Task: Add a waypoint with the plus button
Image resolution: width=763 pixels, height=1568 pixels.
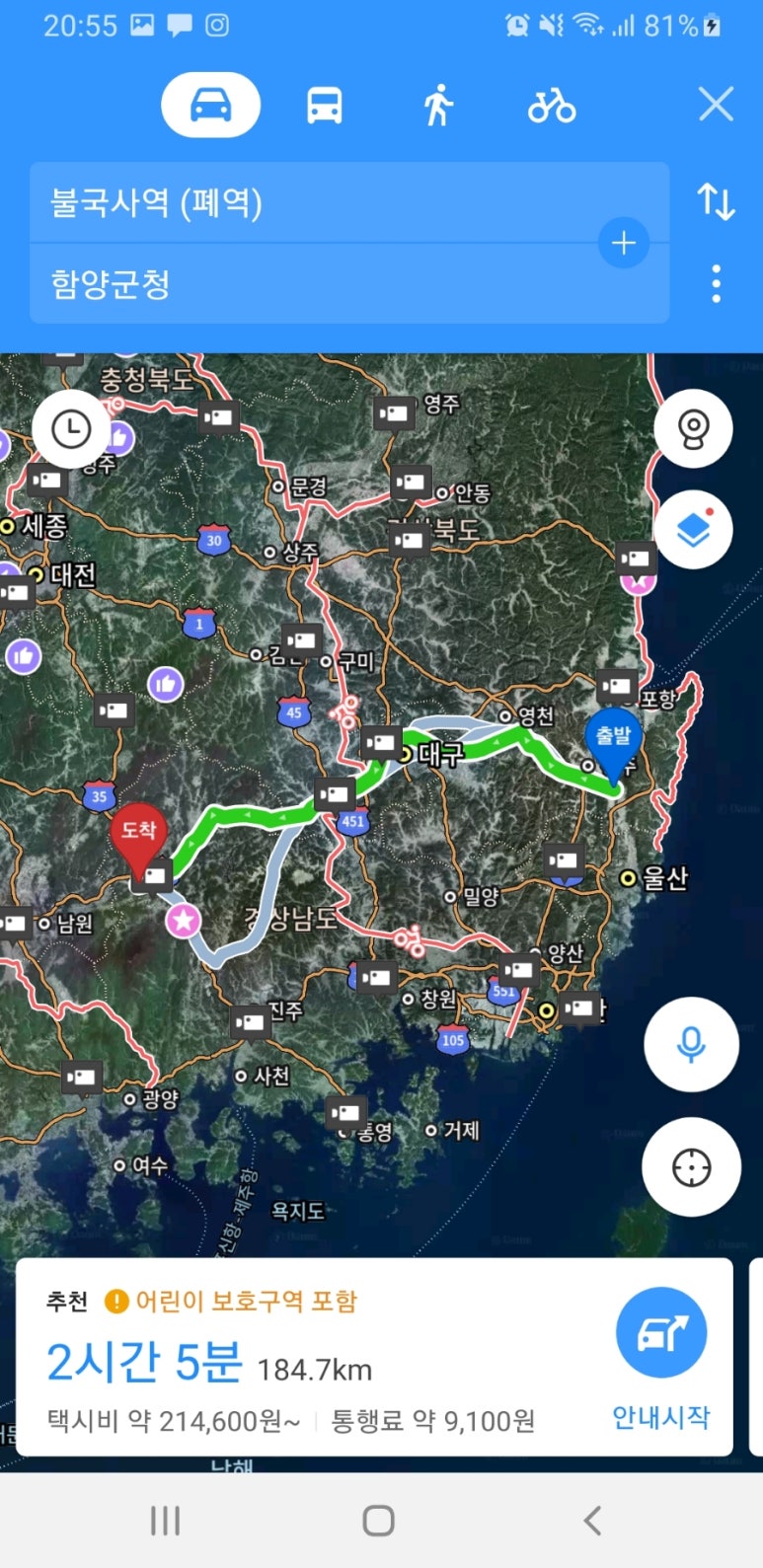Action: (624, 243)
